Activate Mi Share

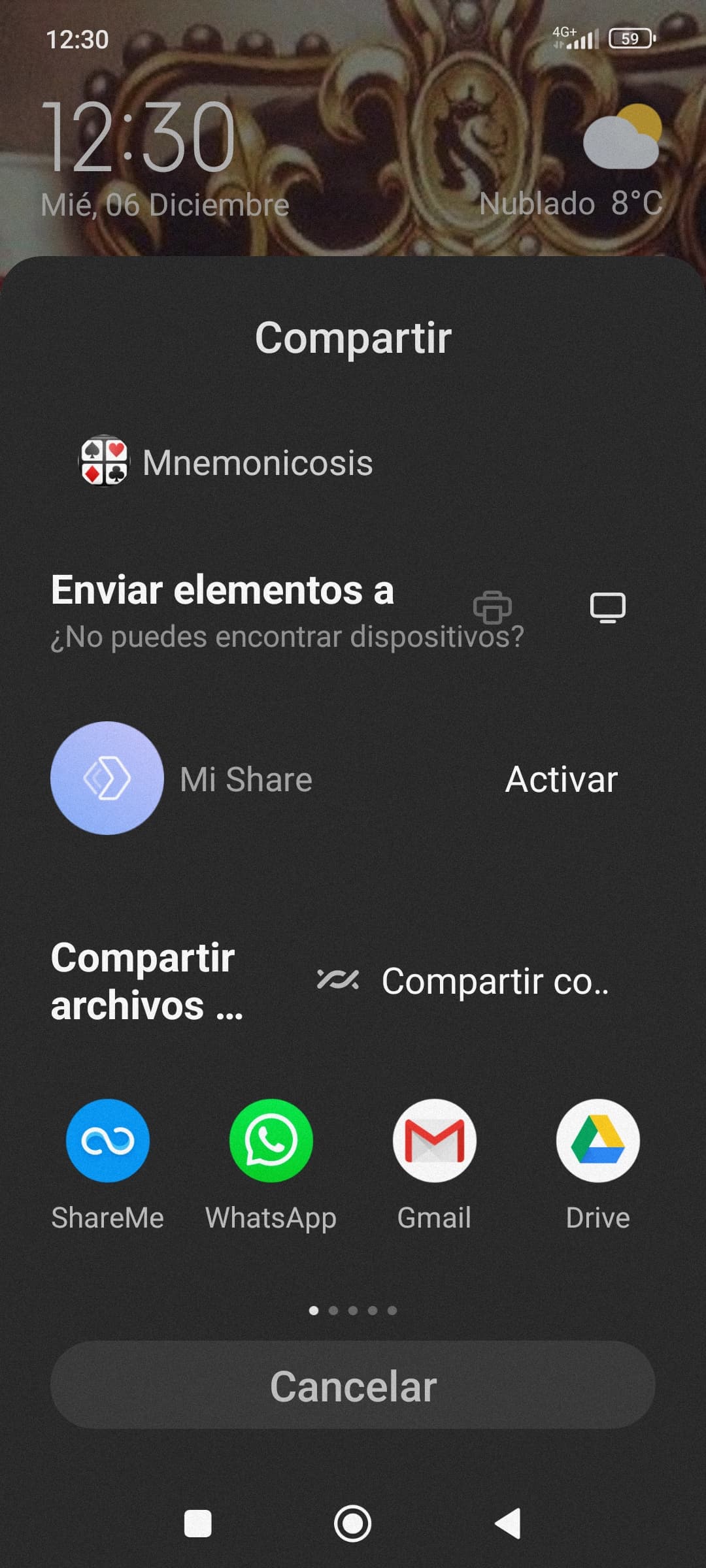tap(561, 779)
